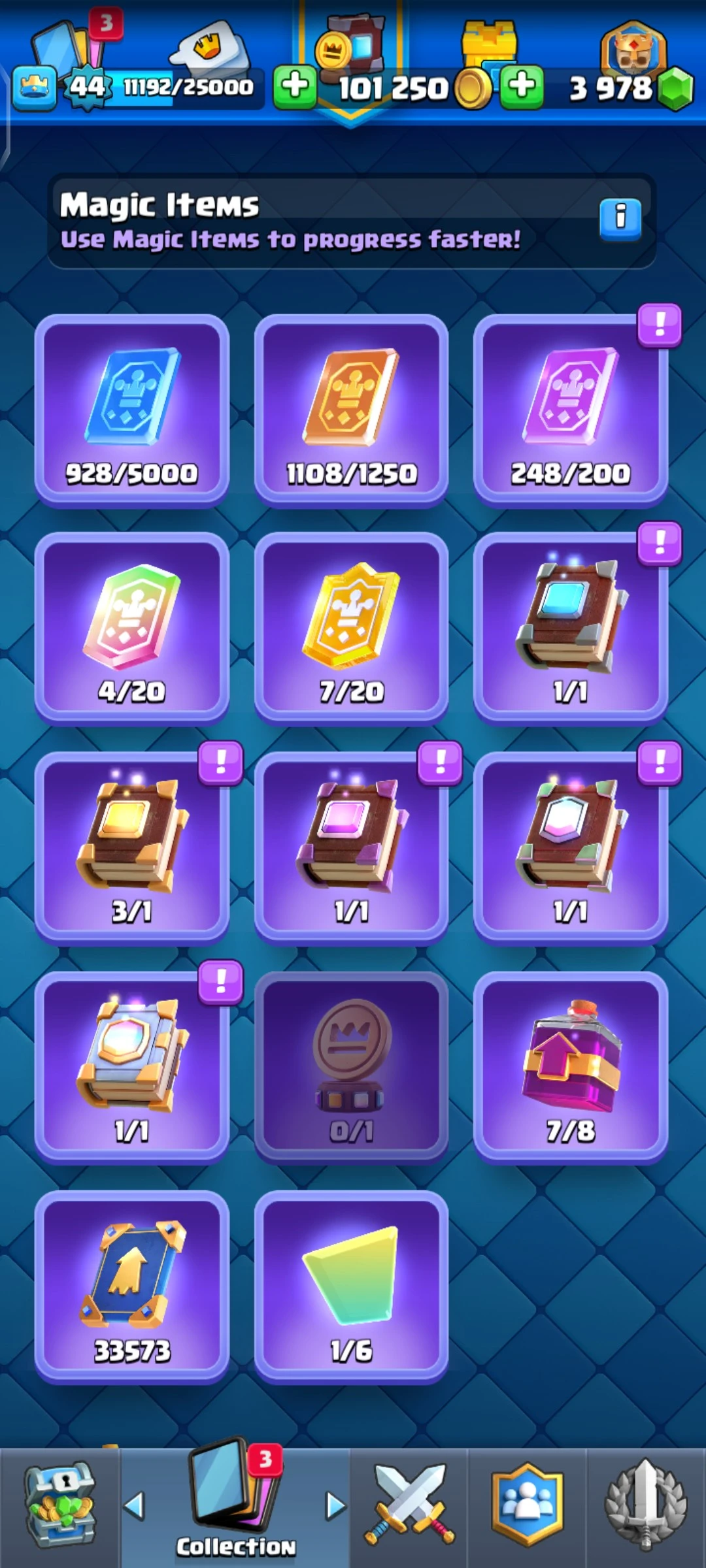Open the common wild card tile showing 928/5000
This screenshot has height=1568, width=706.
click(x=132, y=410)
